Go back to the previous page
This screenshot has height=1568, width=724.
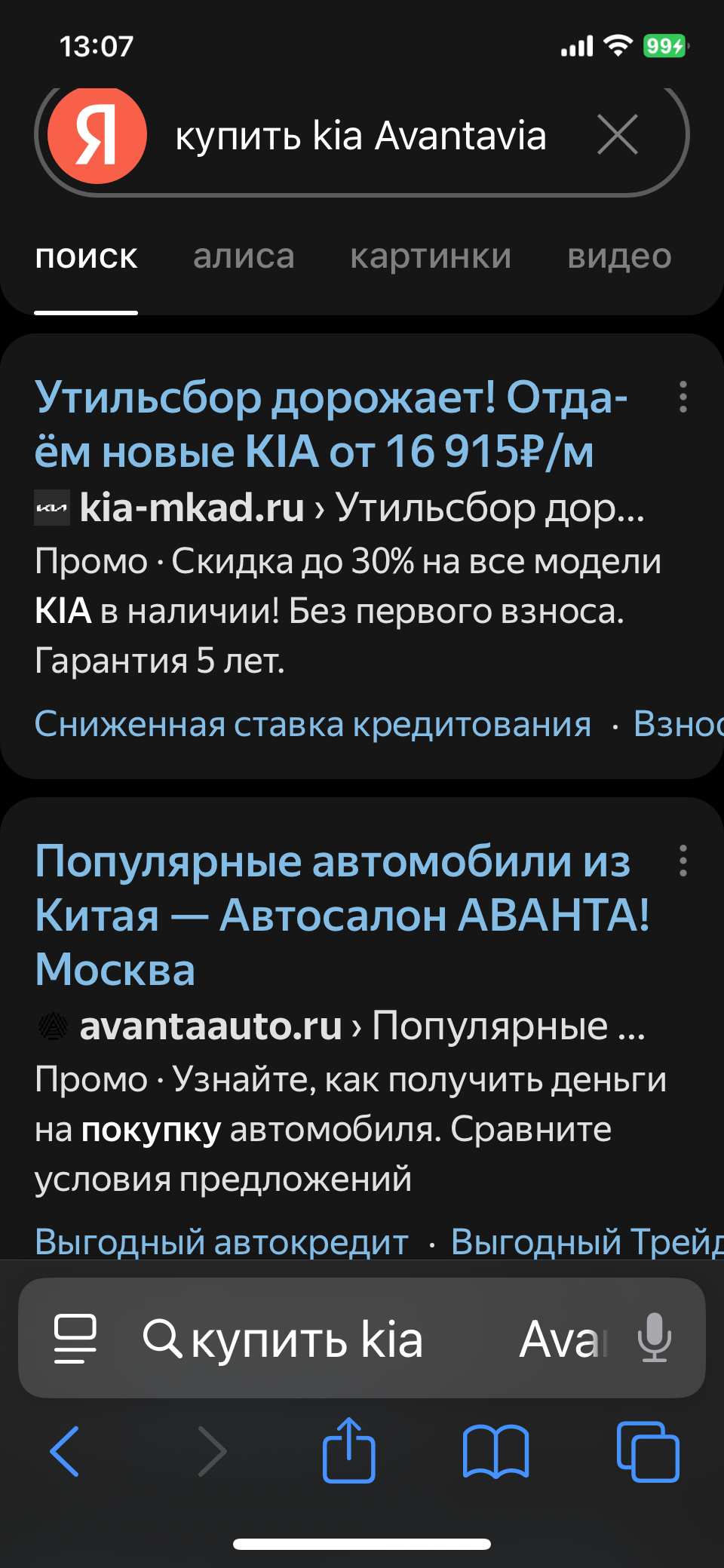pos(65,1451)
